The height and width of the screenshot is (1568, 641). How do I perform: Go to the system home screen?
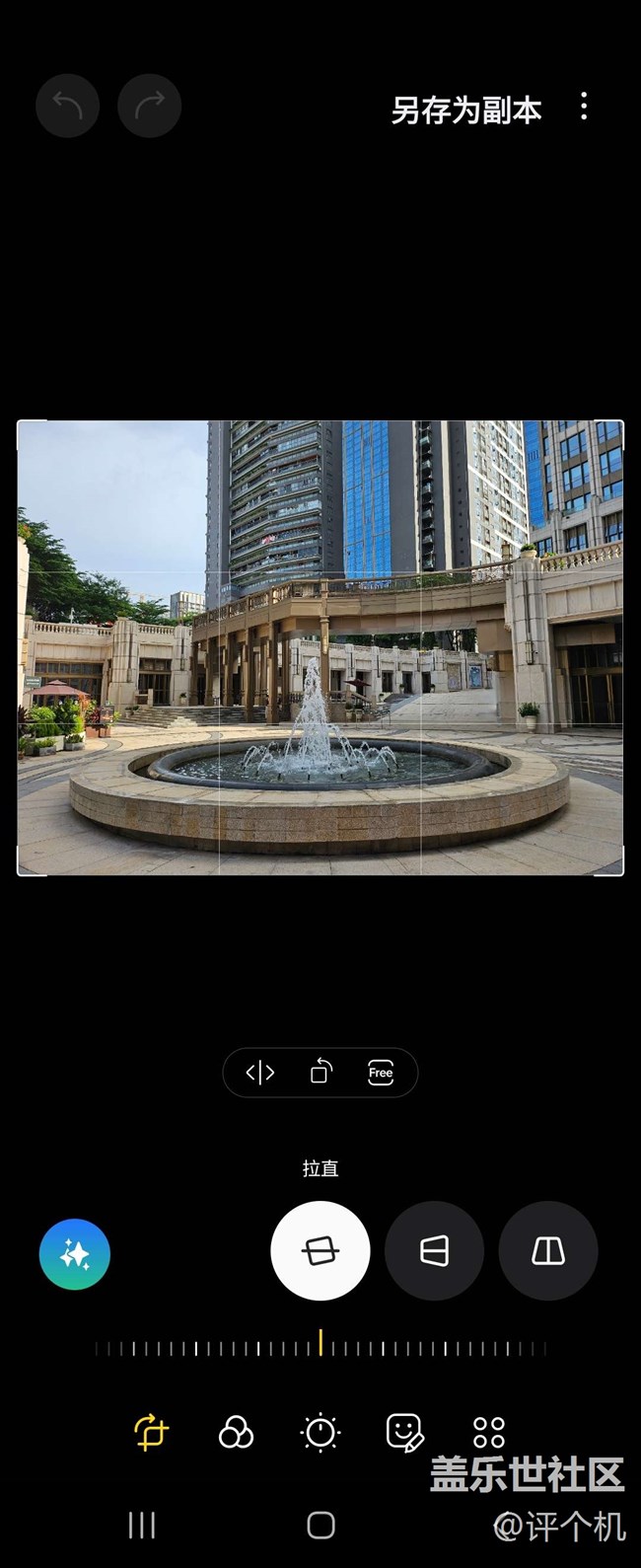(x=320, y=1526)
